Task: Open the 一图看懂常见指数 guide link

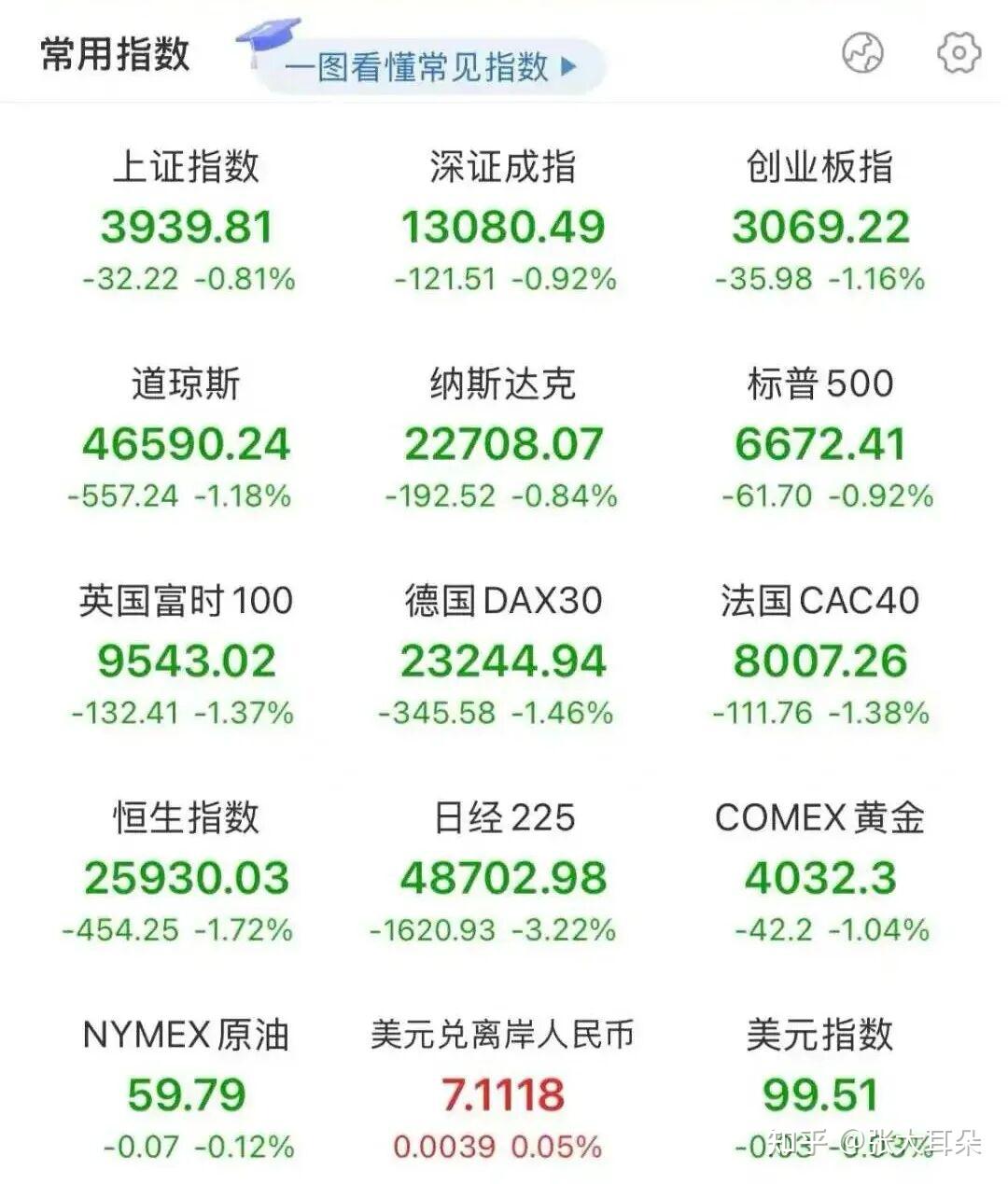Action: [420, 66]
